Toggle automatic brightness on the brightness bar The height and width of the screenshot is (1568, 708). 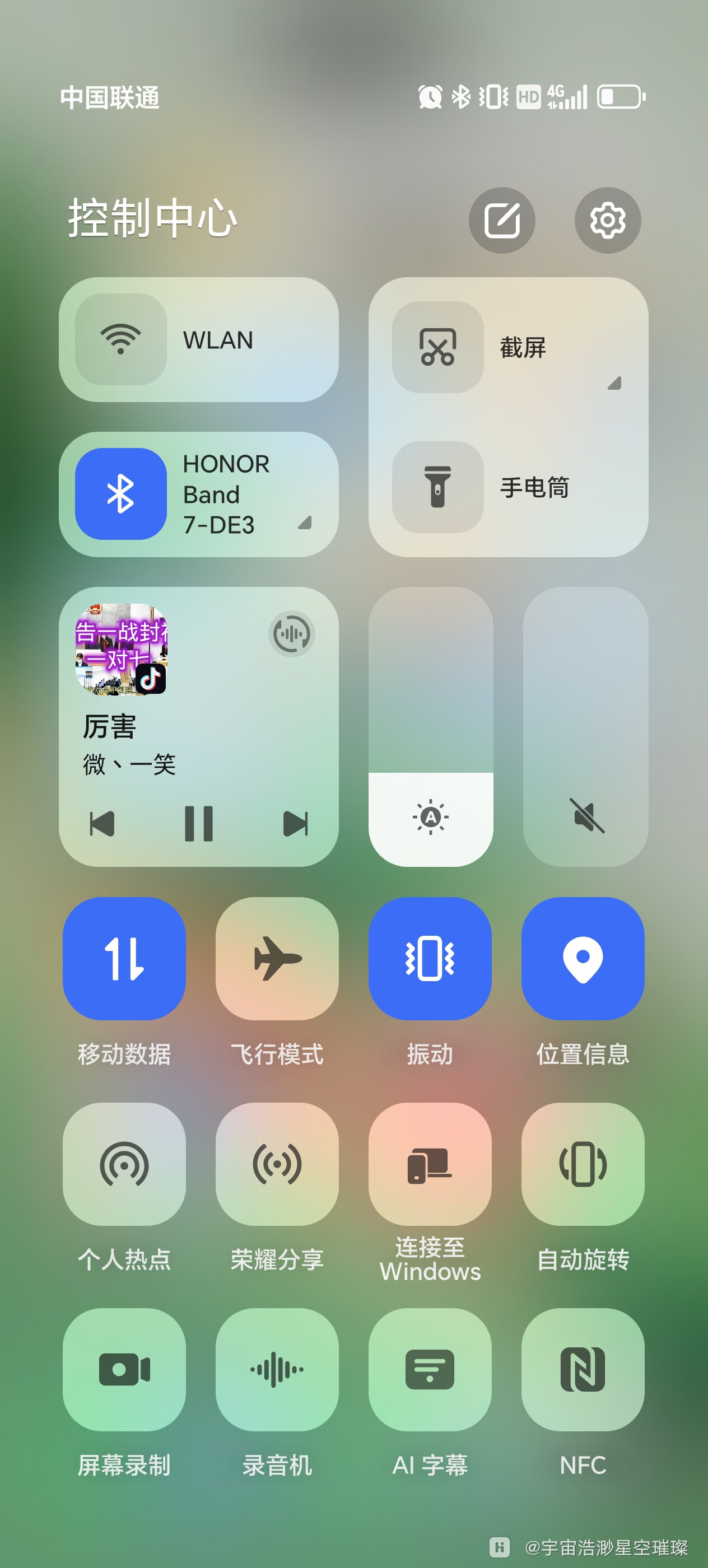point(430,819)
